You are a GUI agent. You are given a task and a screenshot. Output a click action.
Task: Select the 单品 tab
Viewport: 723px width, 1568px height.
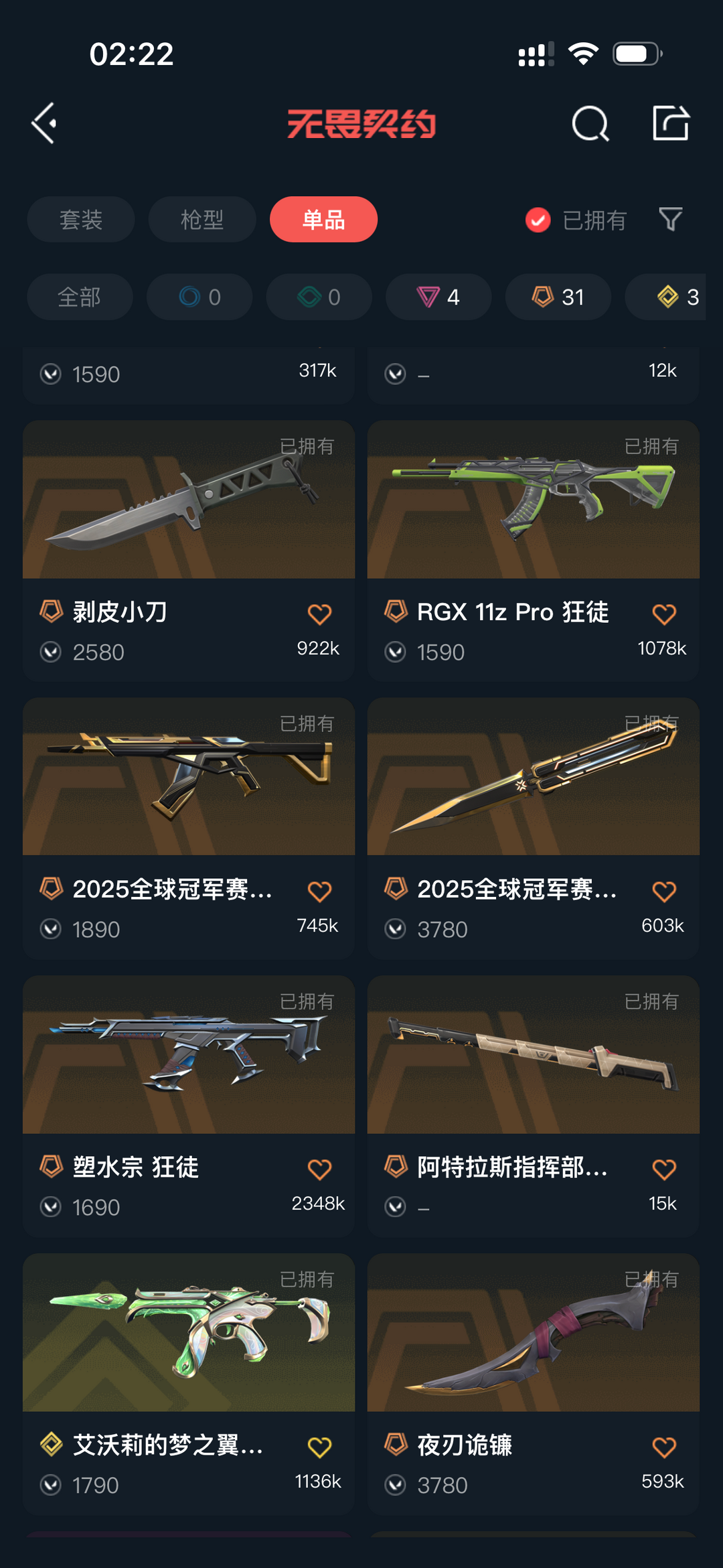coord(323,219)
